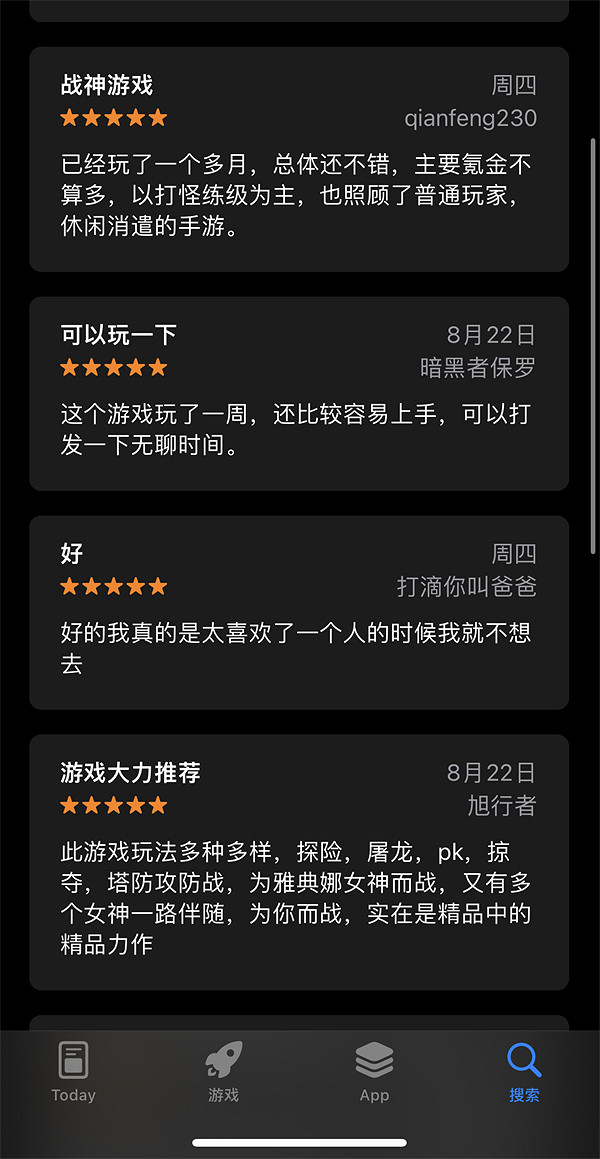This screenshot has width=600, height=1159.
Task: Open the 游戏大力推荐 review by 旭行者
Action: [x=299, y=862]
